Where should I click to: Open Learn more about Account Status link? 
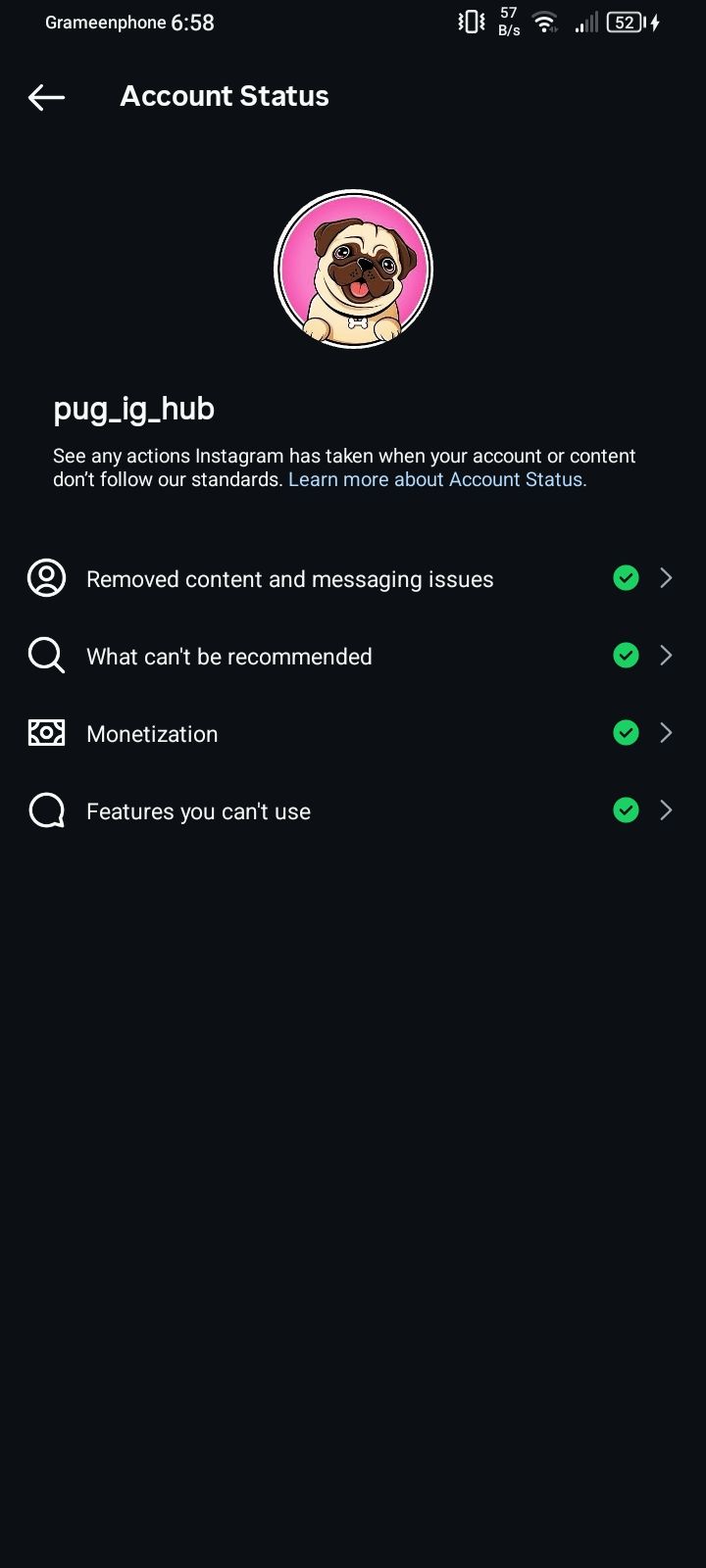437,479
